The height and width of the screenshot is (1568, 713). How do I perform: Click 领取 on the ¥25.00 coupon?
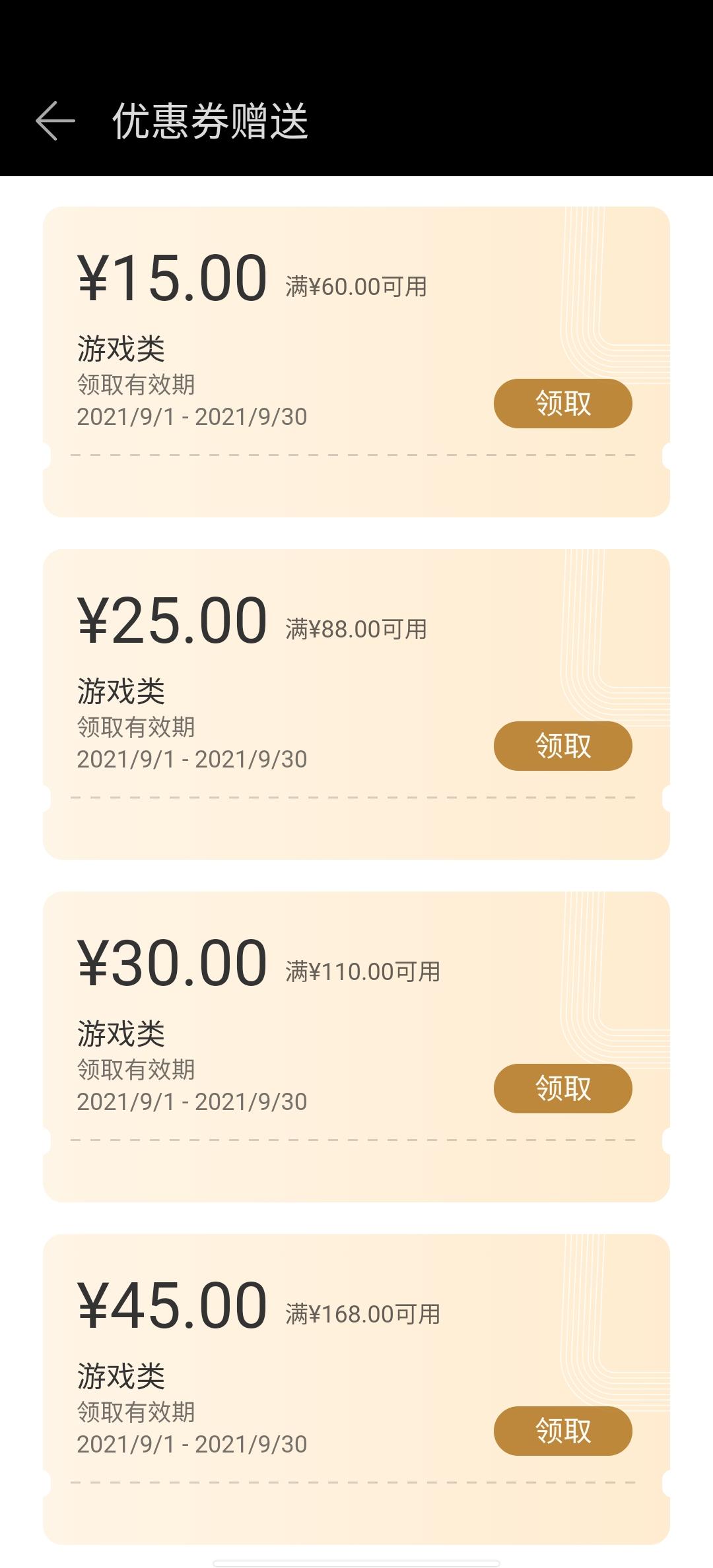562,746
